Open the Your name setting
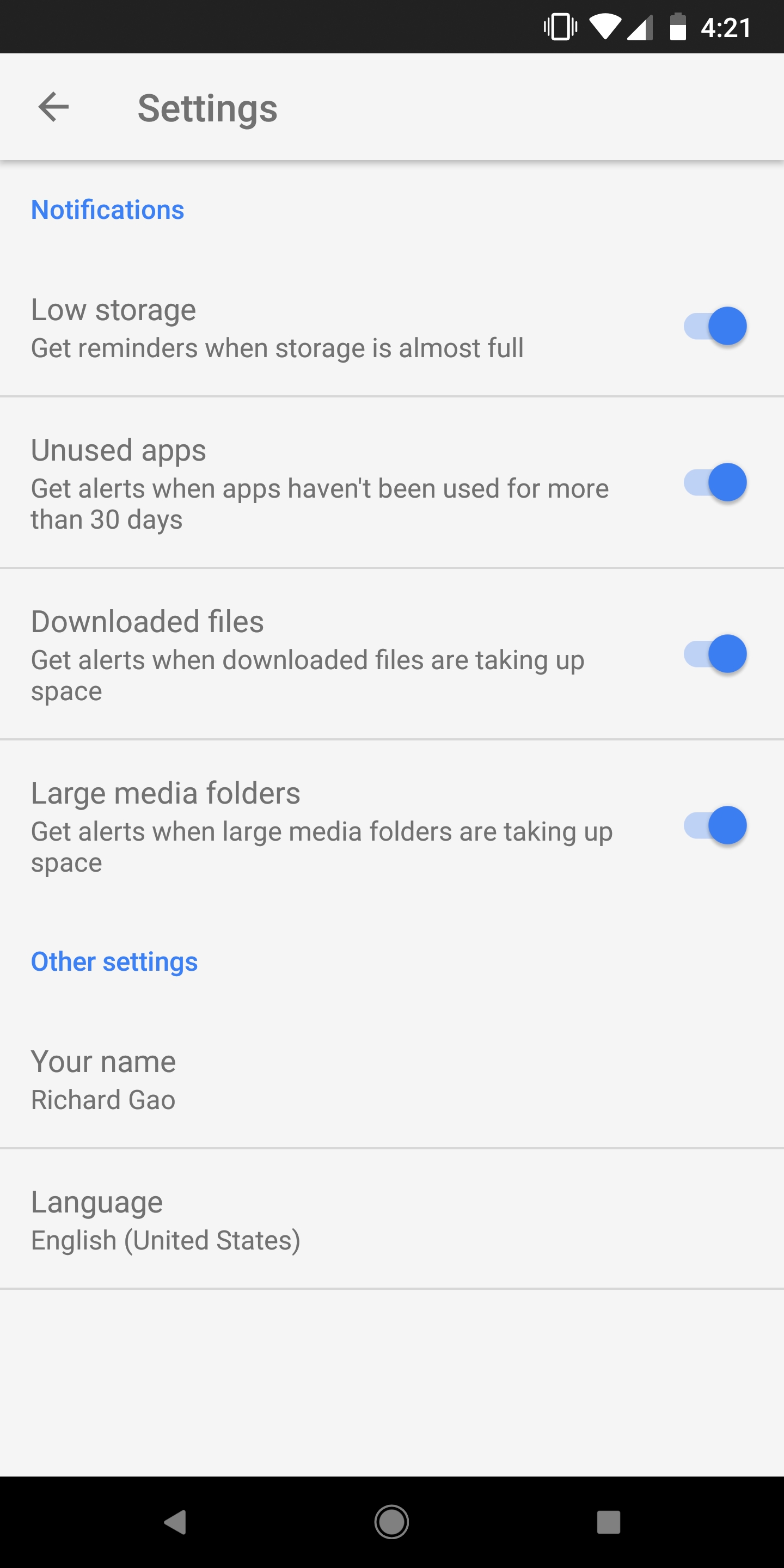Screen dimensions: 784x1568 (392, 1079)
